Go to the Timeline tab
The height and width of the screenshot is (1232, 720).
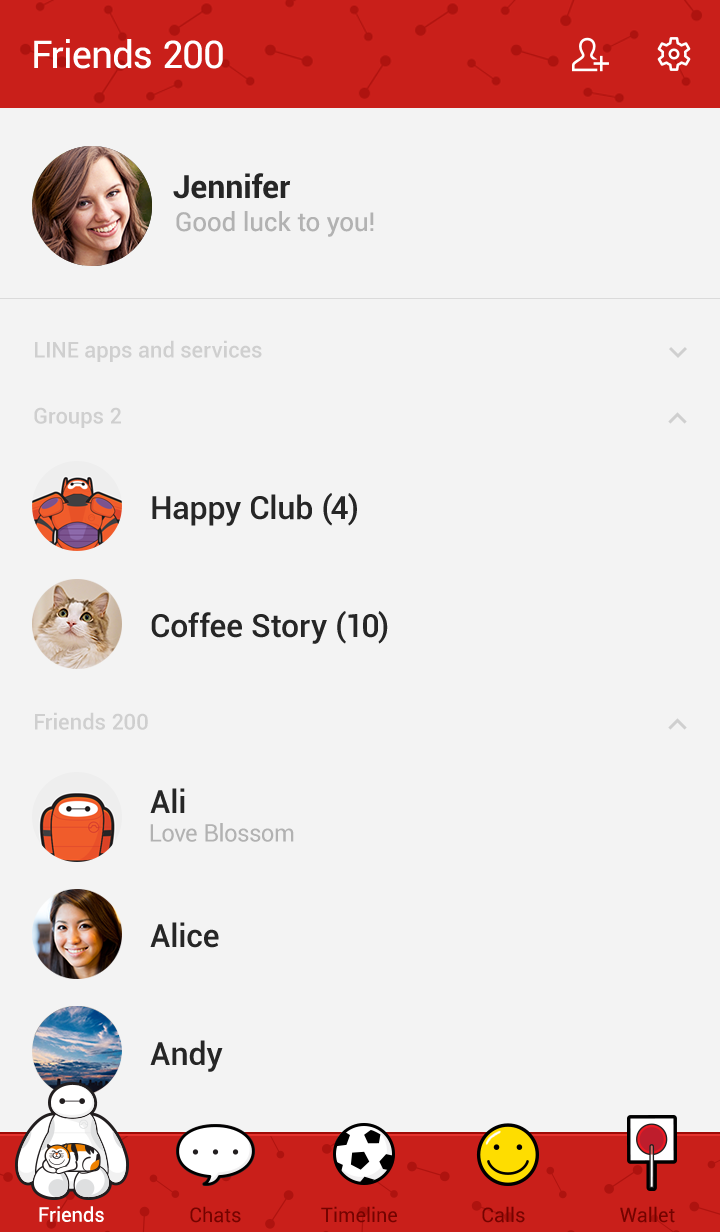pyautogui.click(x=360, y=1172)
